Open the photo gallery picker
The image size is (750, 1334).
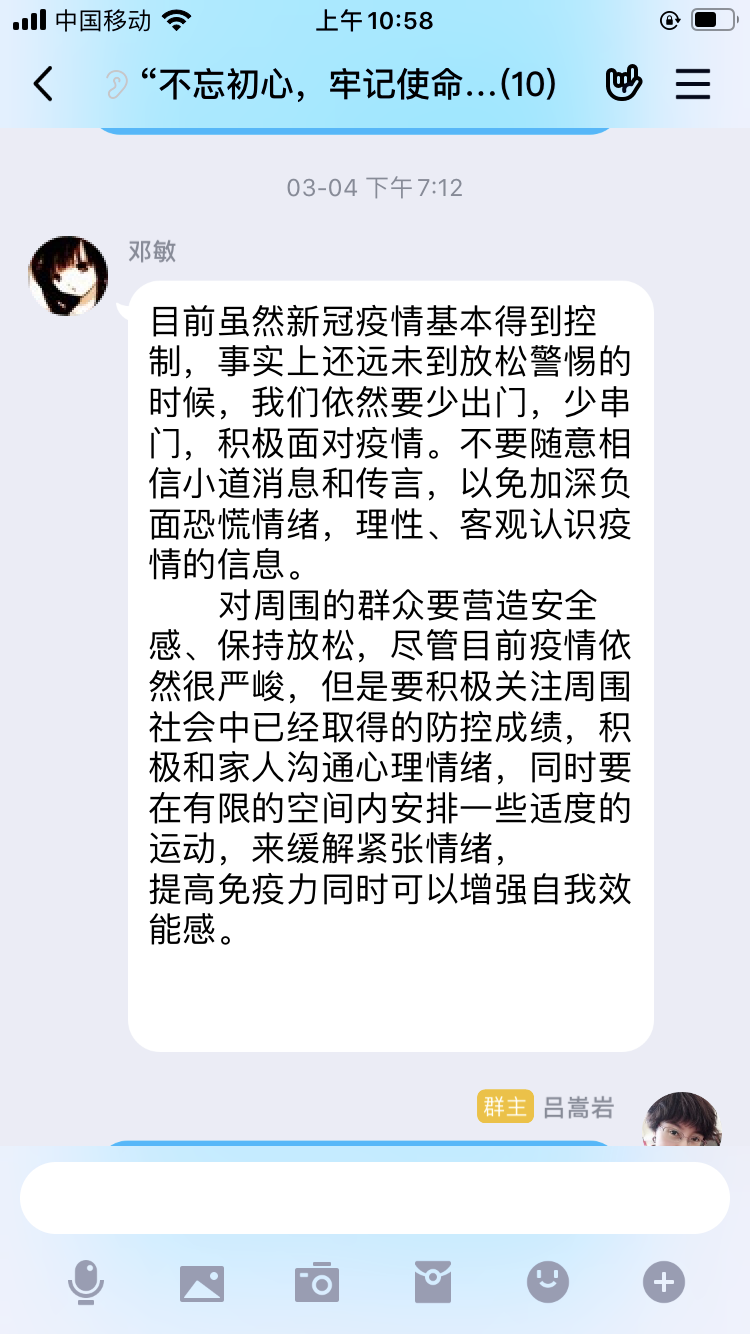click(x=202, y=1282)
